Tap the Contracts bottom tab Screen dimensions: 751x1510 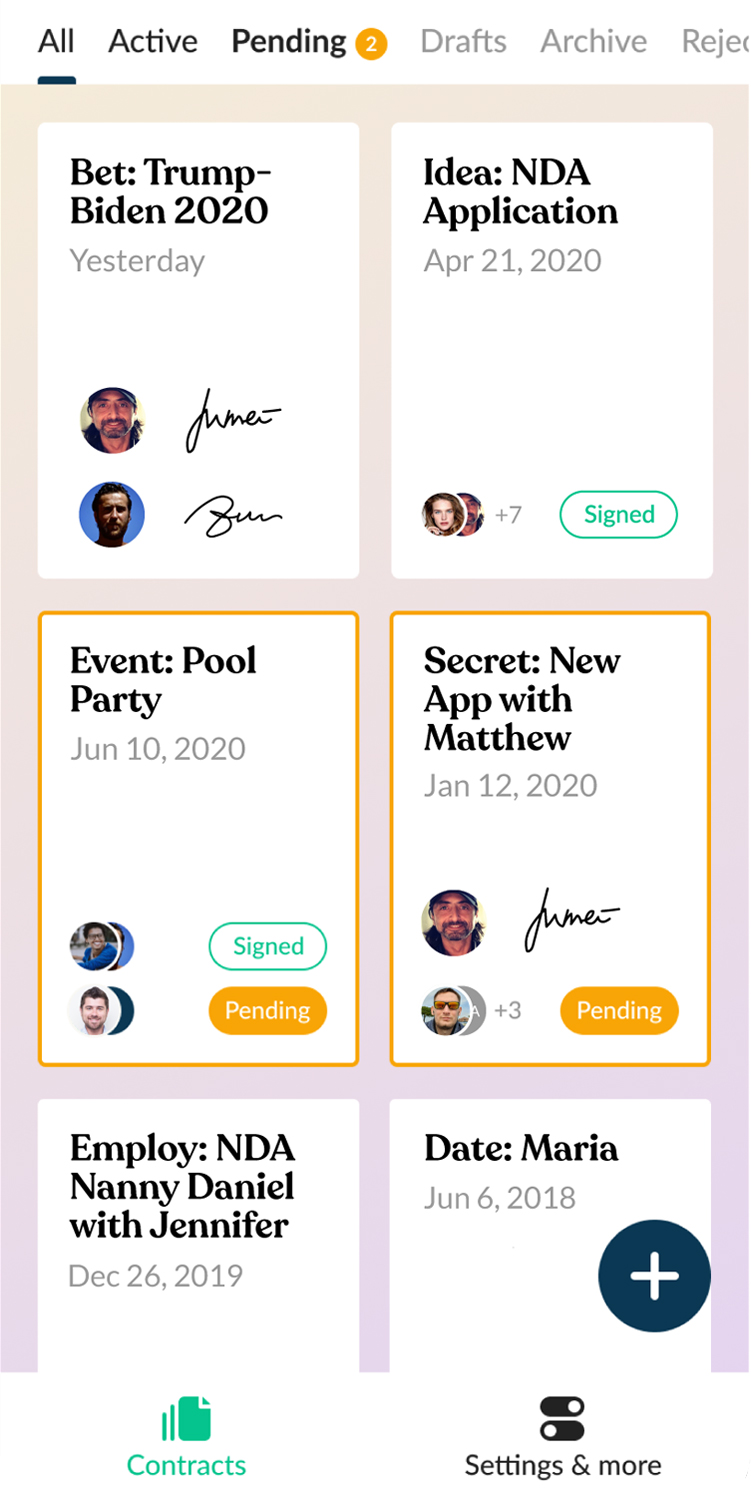(186, 1439)
